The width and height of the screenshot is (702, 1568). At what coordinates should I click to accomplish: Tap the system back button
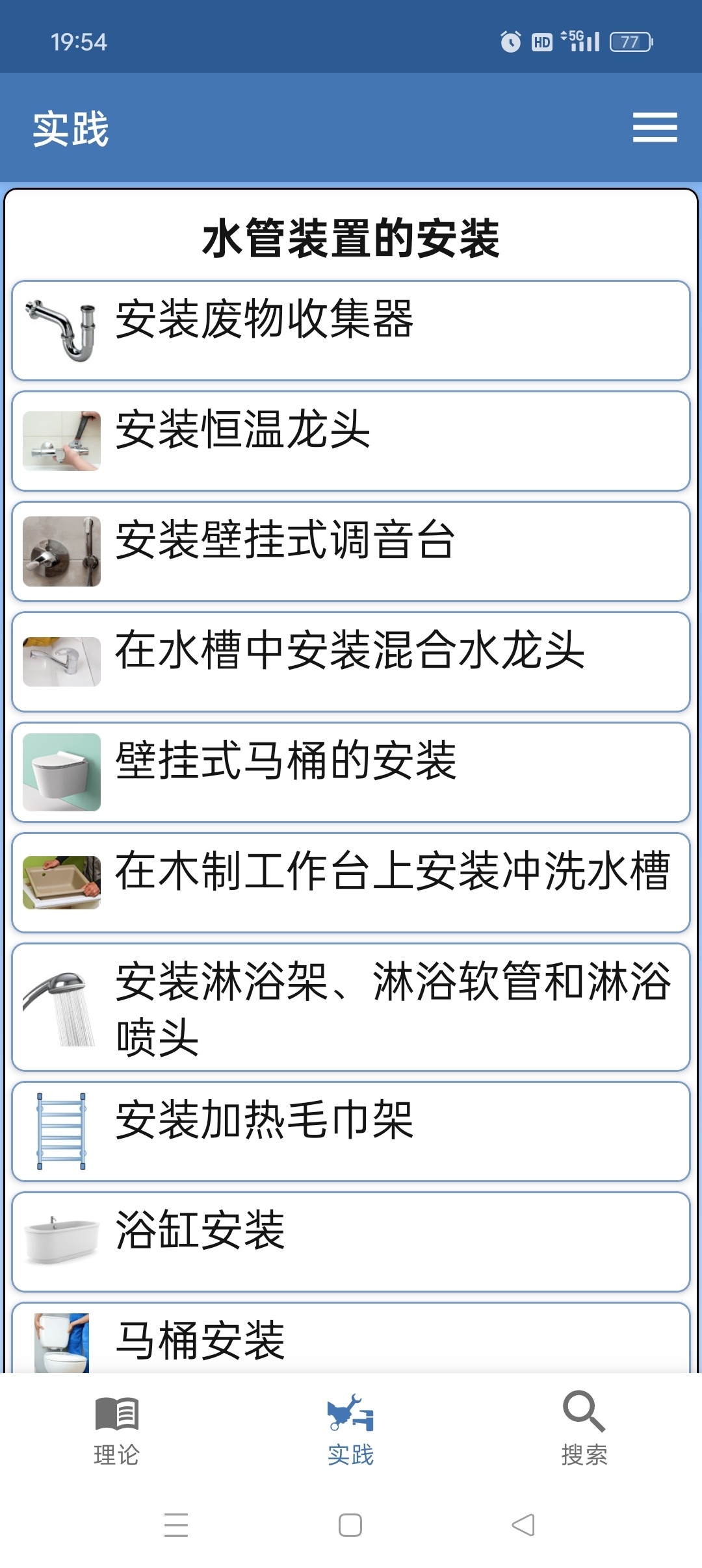click(523, 1524)
